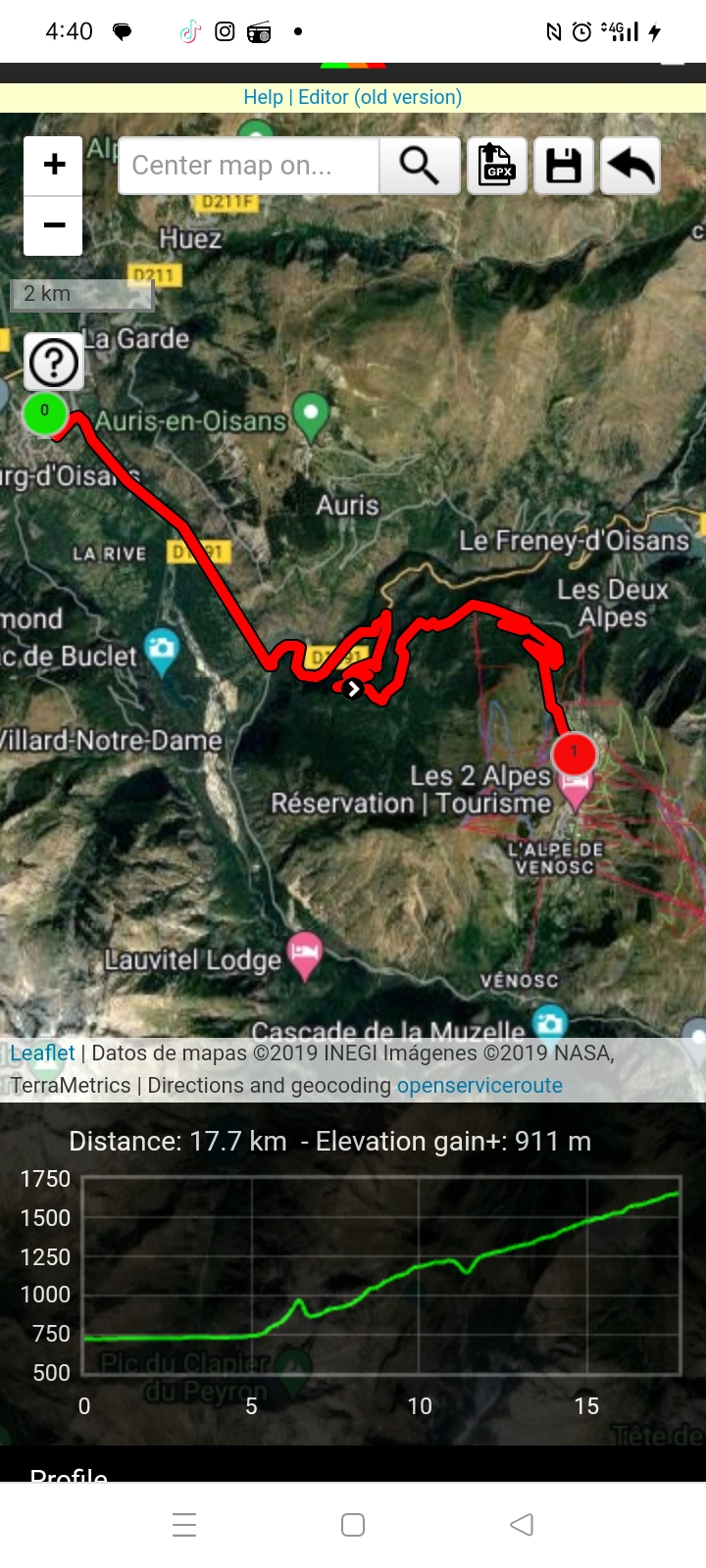Select the red end marker 1

pos(575,753)
